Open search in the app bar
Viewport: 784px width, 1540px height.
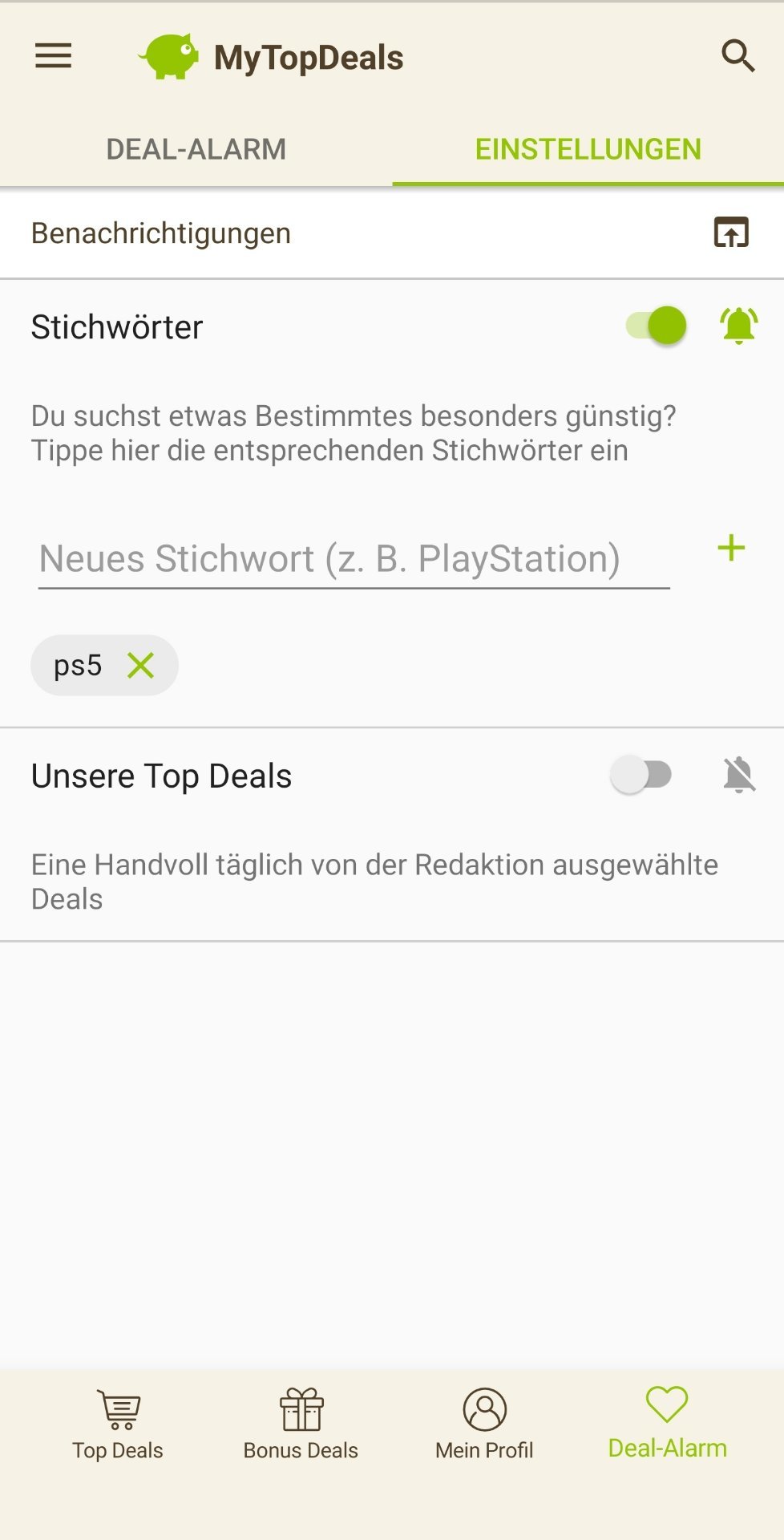(738, 56)
